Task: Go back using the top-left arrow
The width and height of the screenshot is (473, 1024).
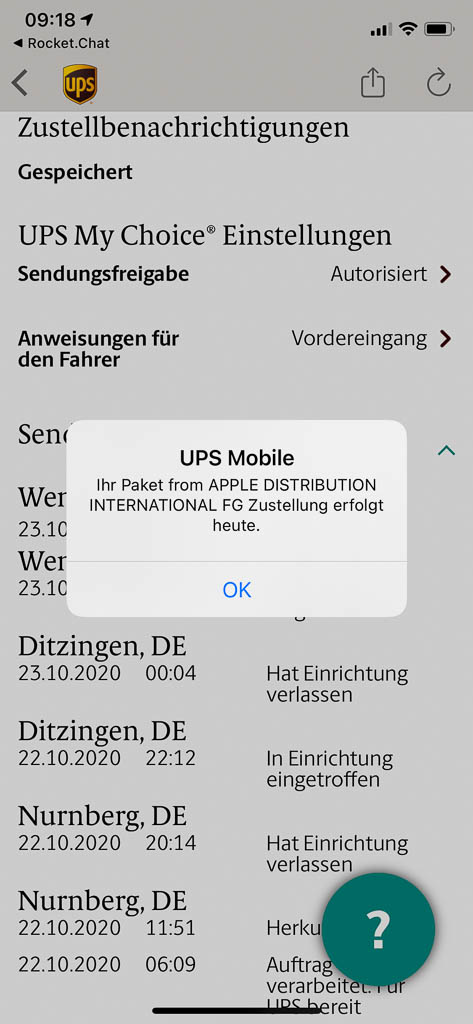Action: pos(20,83)
